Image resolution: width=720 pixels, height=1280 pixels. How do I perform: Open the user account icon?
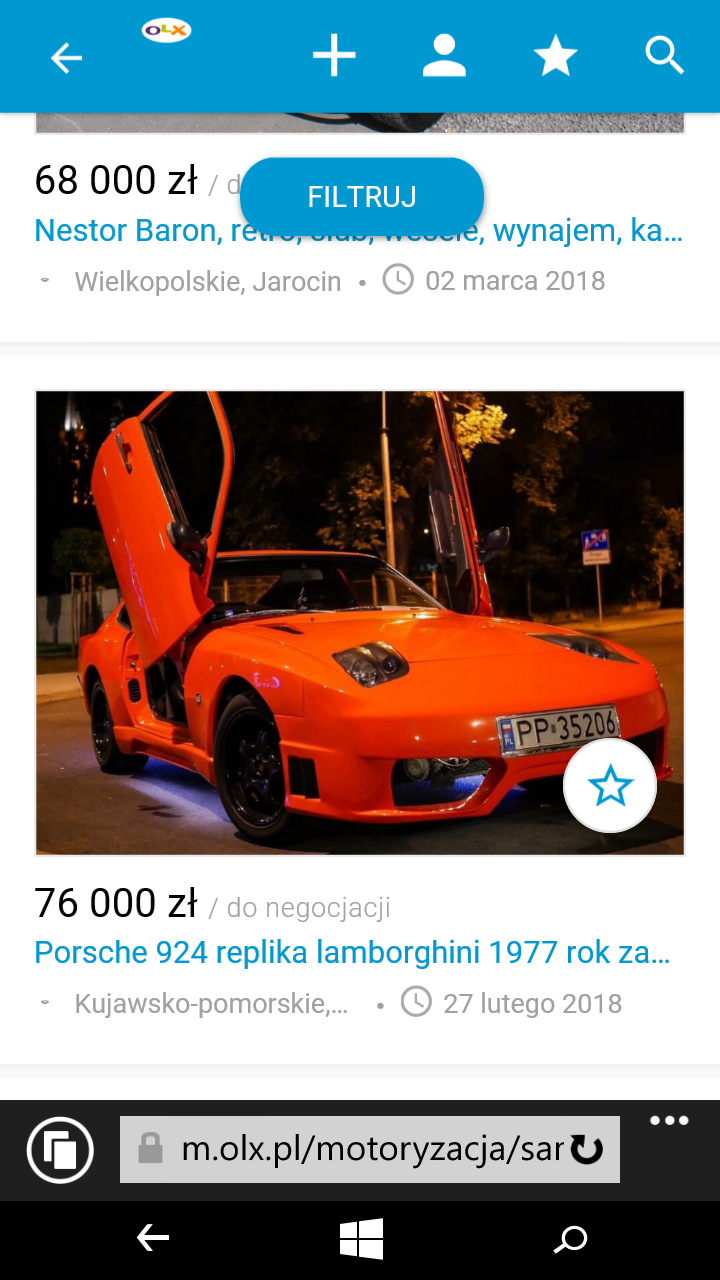coord(444,56)
